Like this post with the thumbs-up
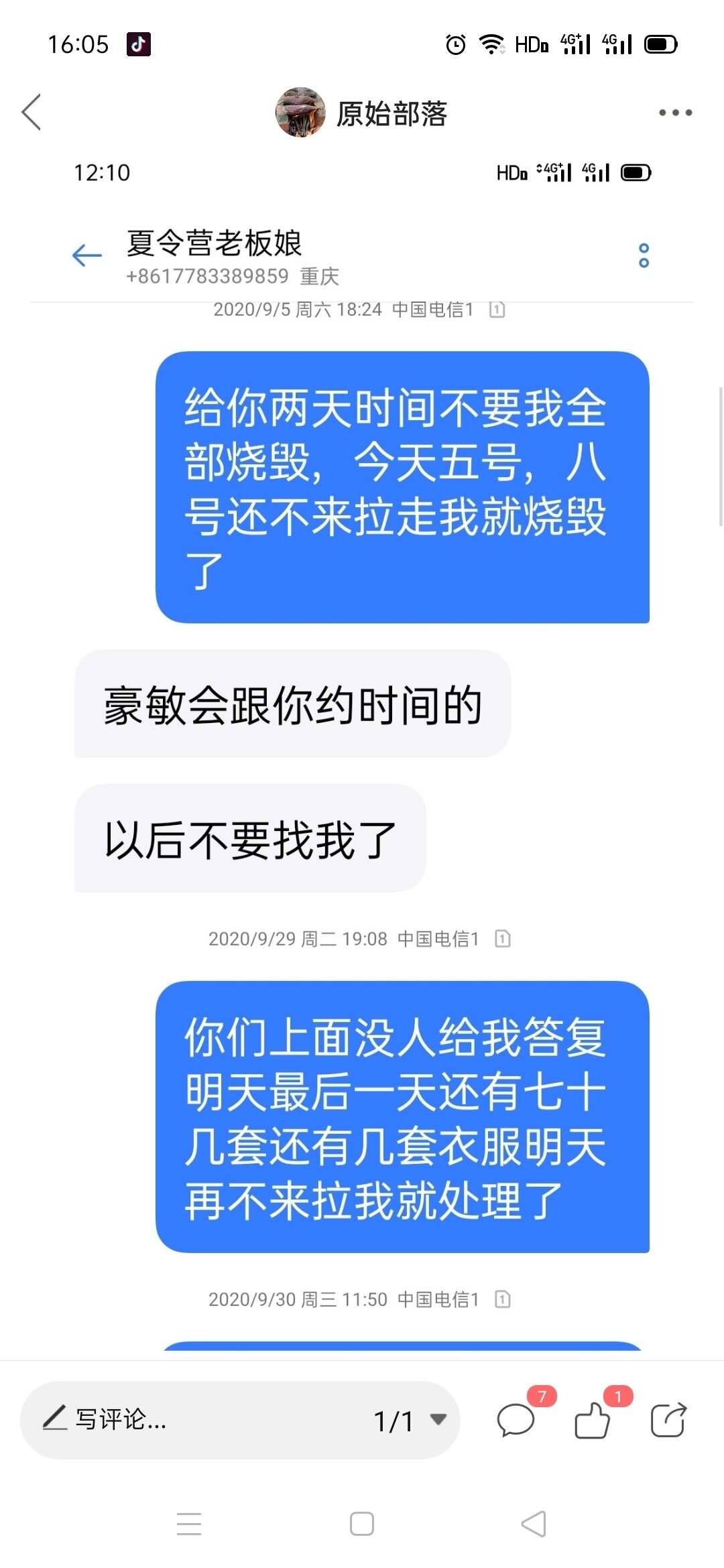This screenshot has width=724, height=1568. (593, 1420)
